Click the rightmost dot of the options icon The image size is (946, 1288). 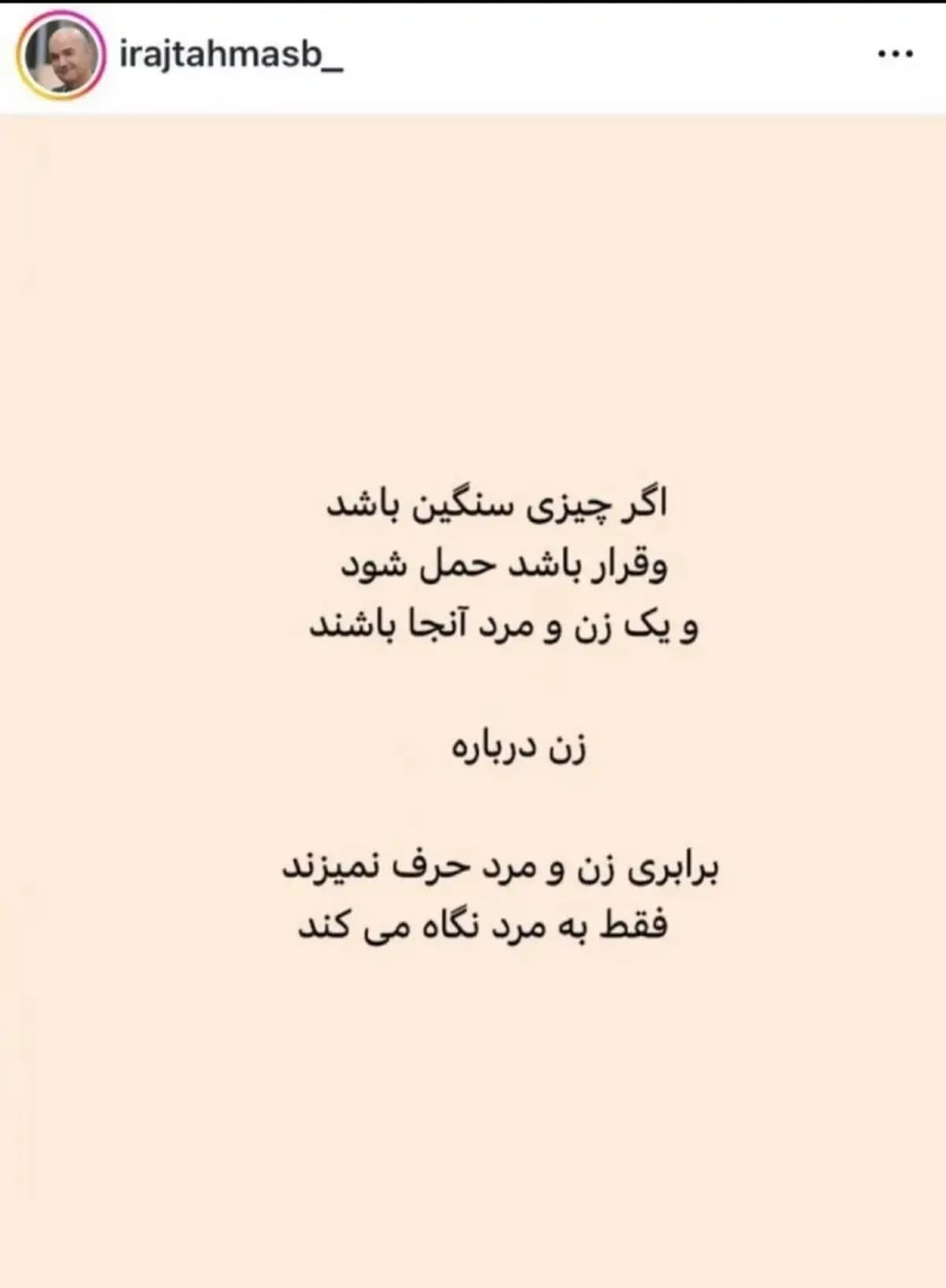click(908, 54)
